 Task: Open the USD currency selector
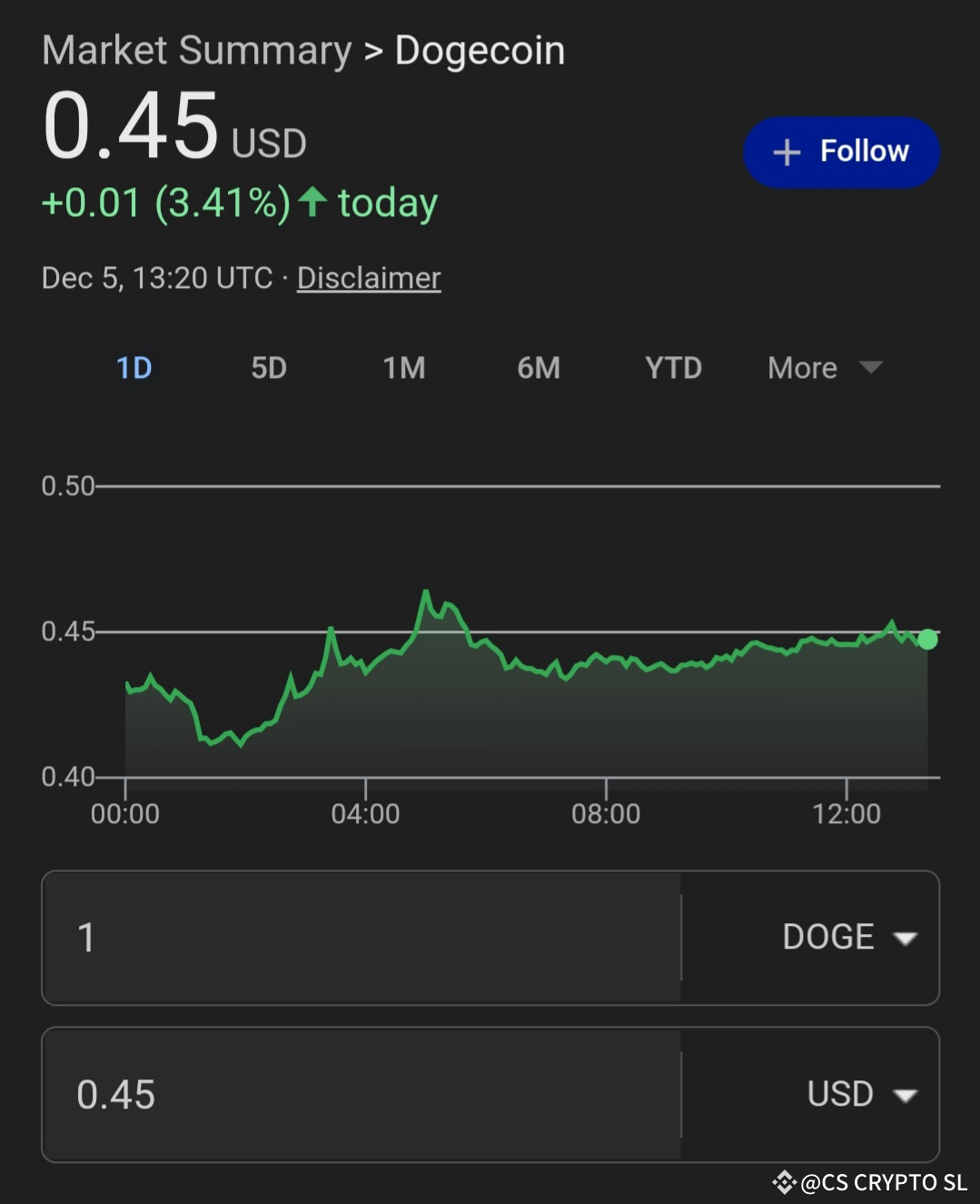839,1094
